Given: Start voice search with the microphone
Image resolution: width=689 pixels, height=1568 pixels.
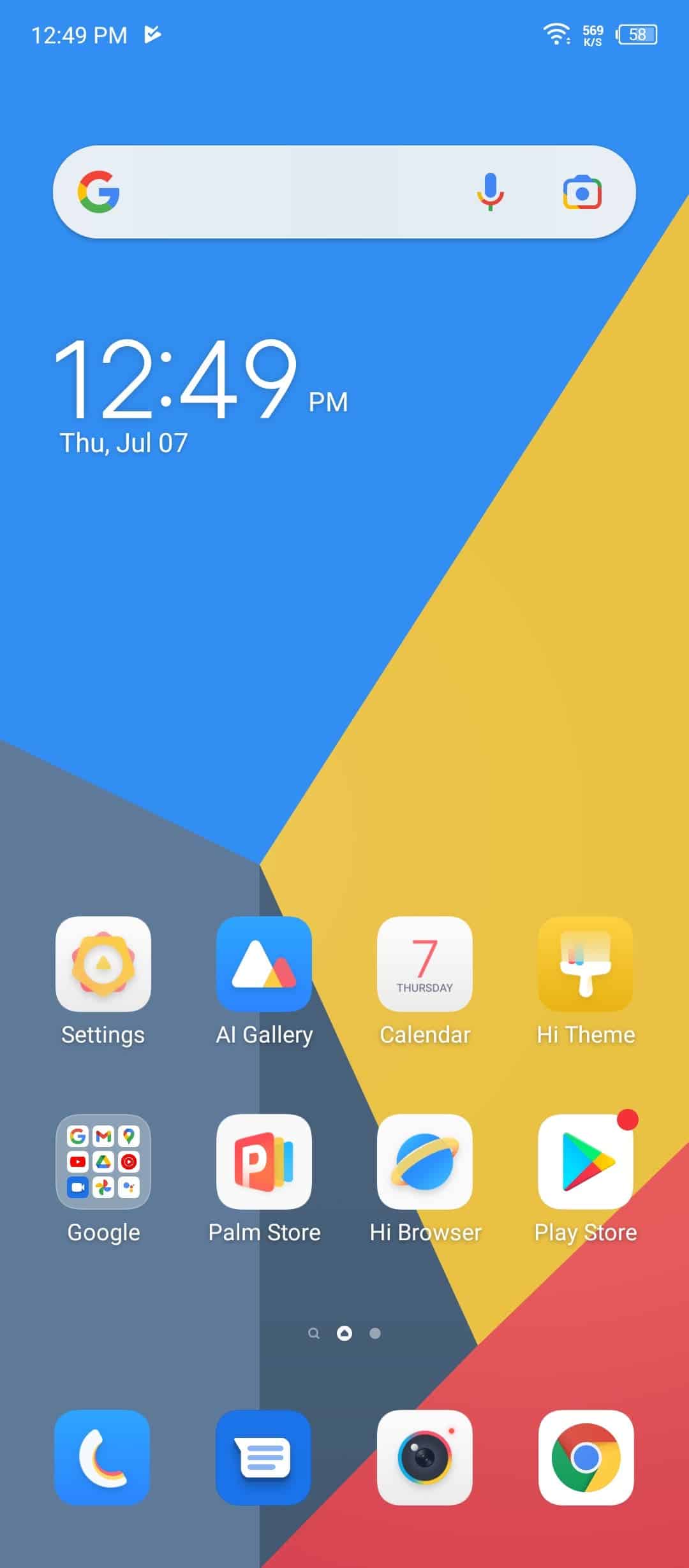Looking at the screenshot, I should point(491,192).
